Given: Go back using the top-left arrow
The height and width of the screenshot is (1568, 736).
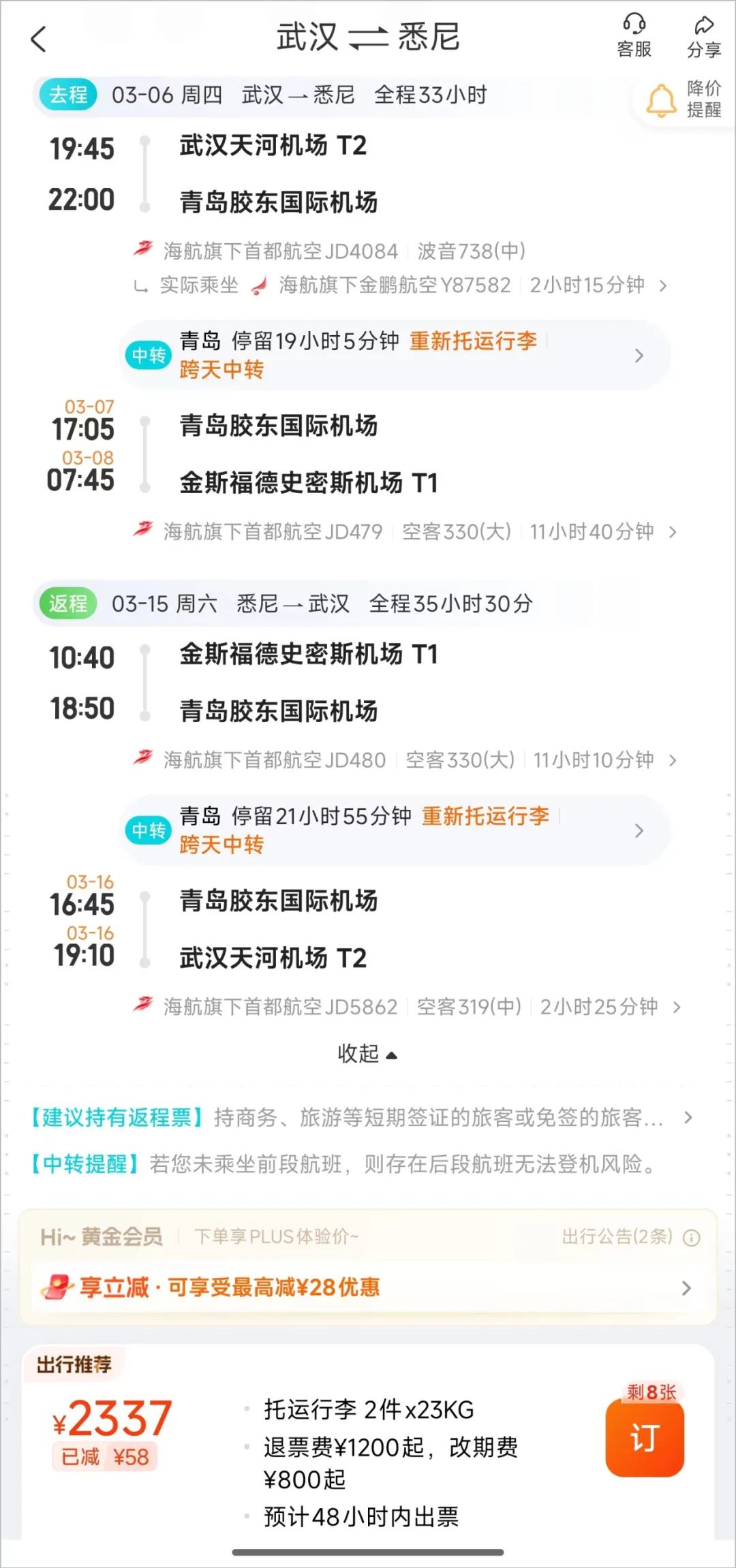Looking at the screenshot, I should (x=39, y=40).
